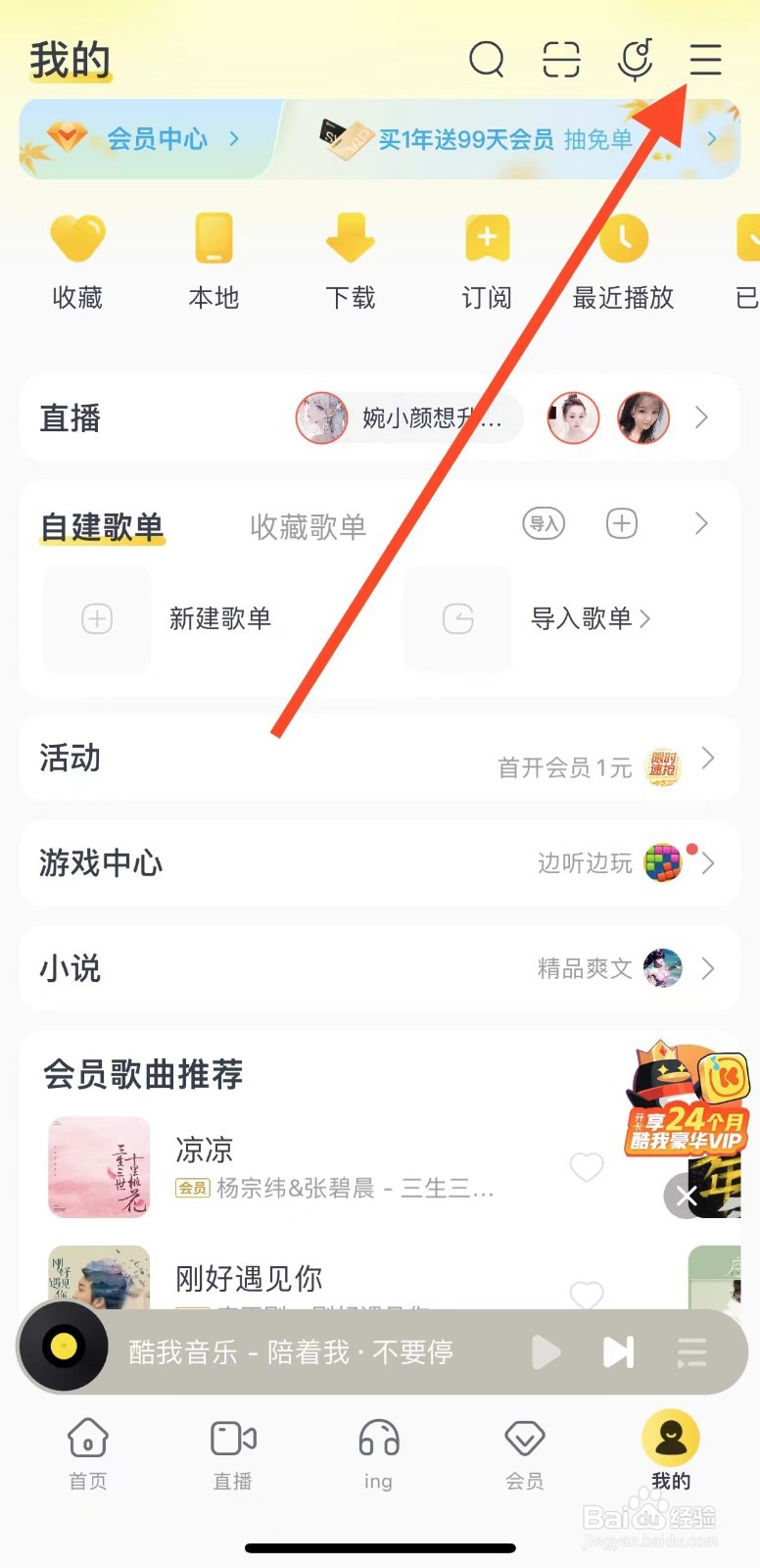Play the current song 陪着我·不要停
Image resolution: width=760 pixels, height=1568 pixels.
click(x=546, y=1351)
